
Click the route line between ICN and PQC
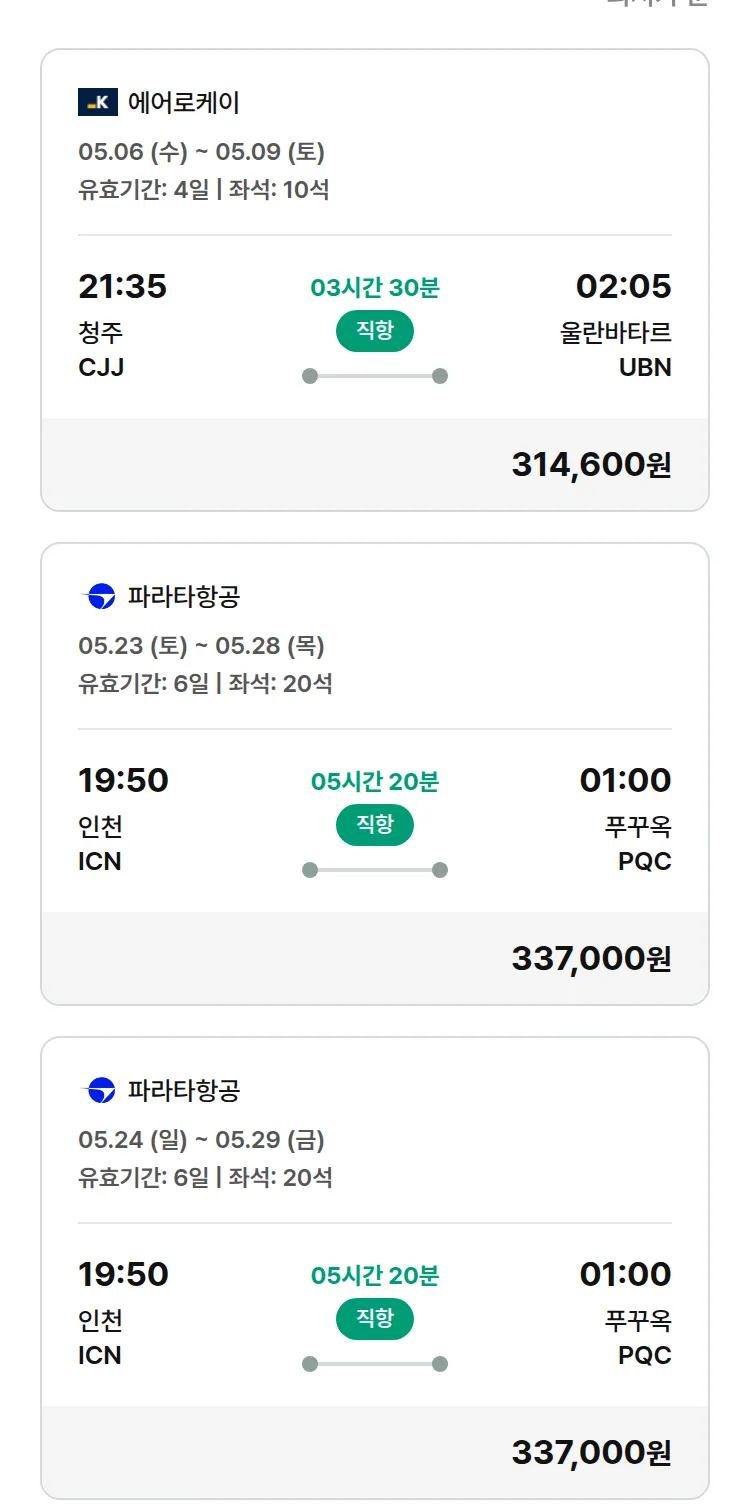click(374, 869)
